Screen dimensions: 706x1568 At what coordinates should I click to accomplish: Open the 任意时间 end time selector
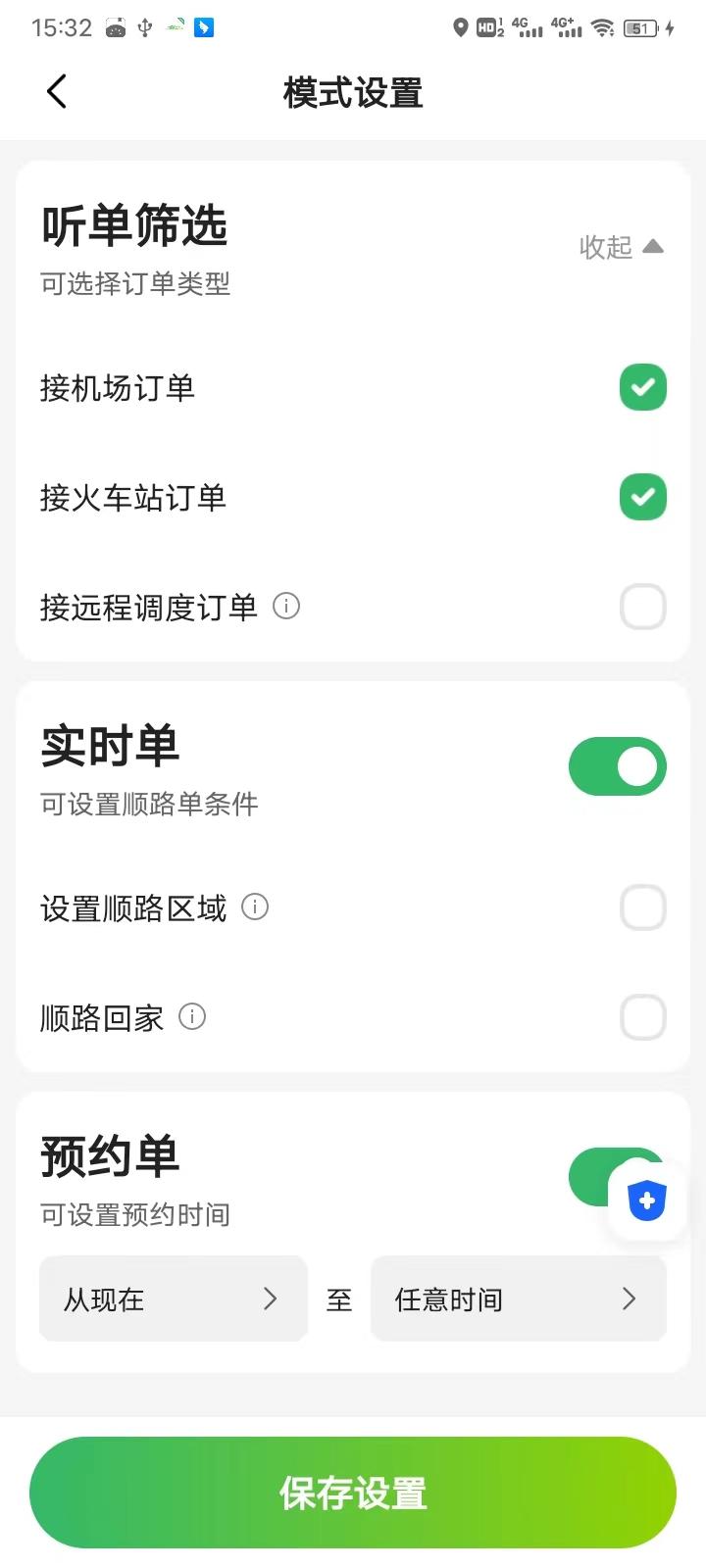point(518,1298)
